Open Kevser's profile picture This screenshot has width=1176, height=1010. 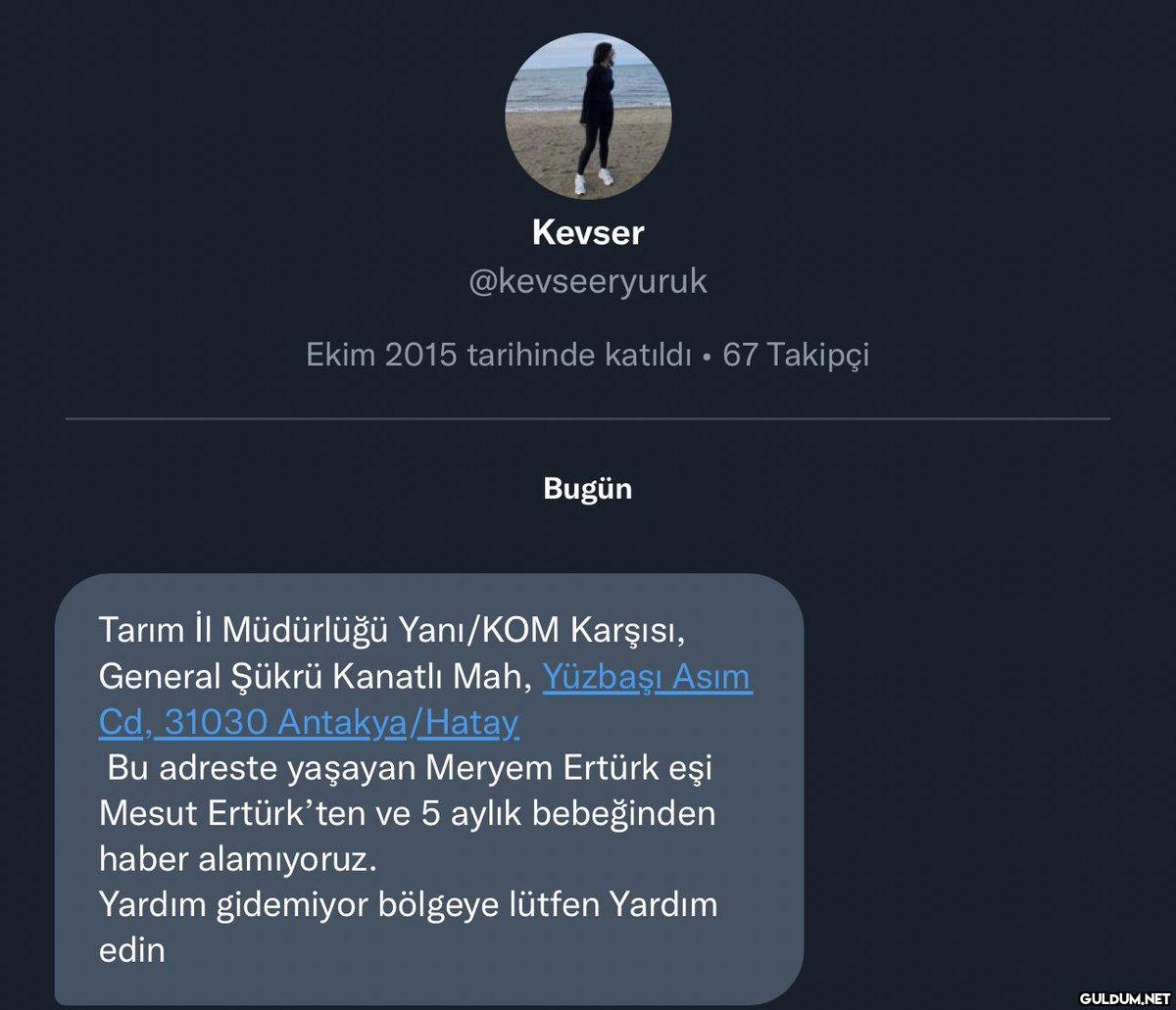[x=588, y=116]
